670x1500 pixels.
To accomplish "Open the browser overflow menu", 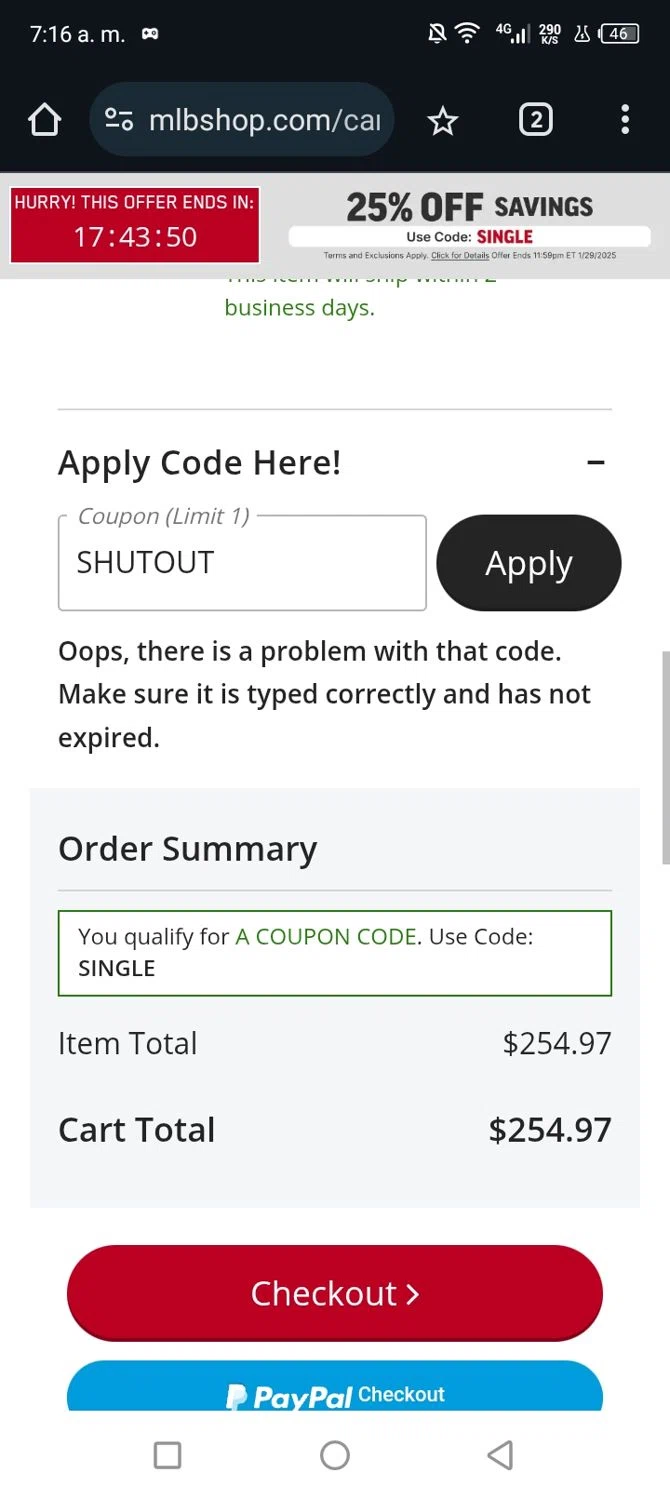I will coord(625,120).
